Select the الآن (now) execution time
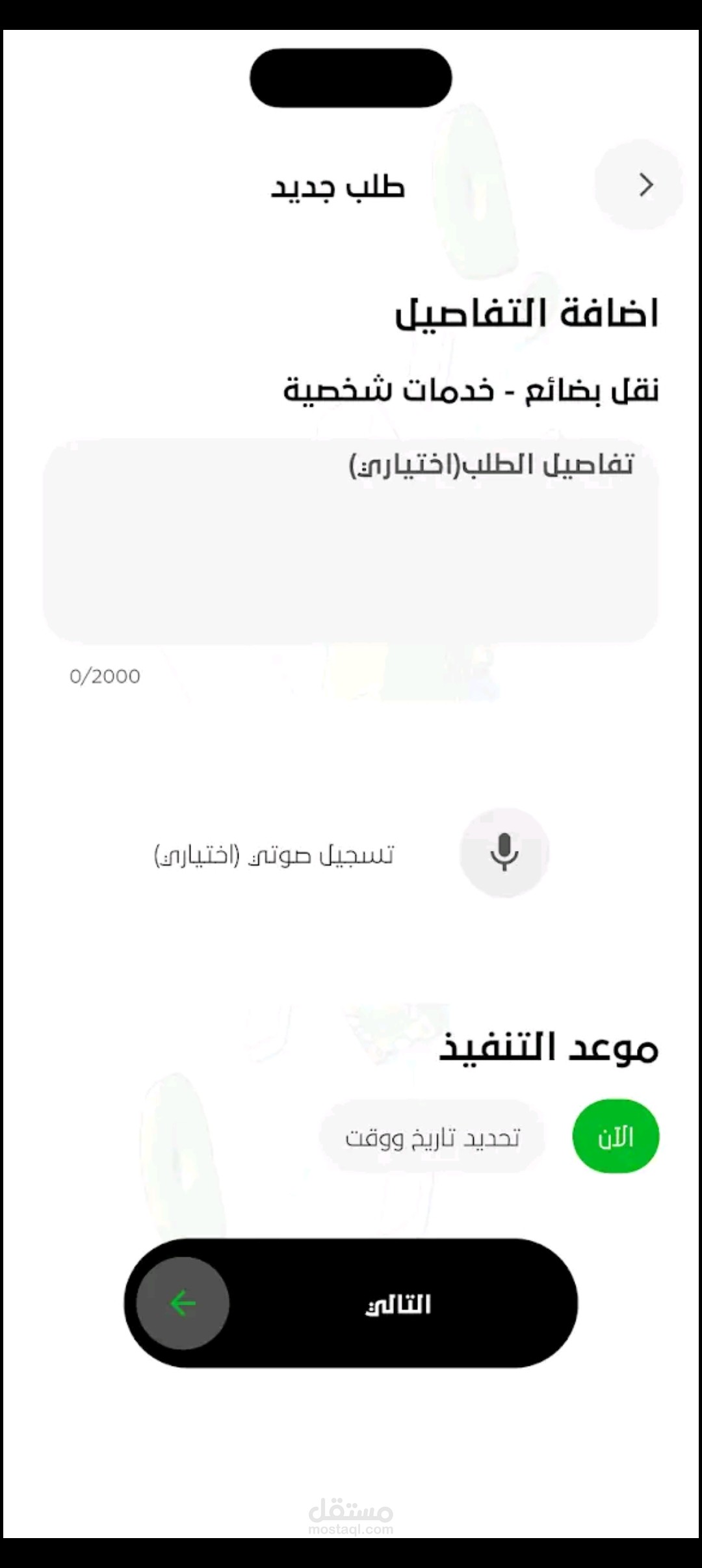 (x=616, y=1136)
